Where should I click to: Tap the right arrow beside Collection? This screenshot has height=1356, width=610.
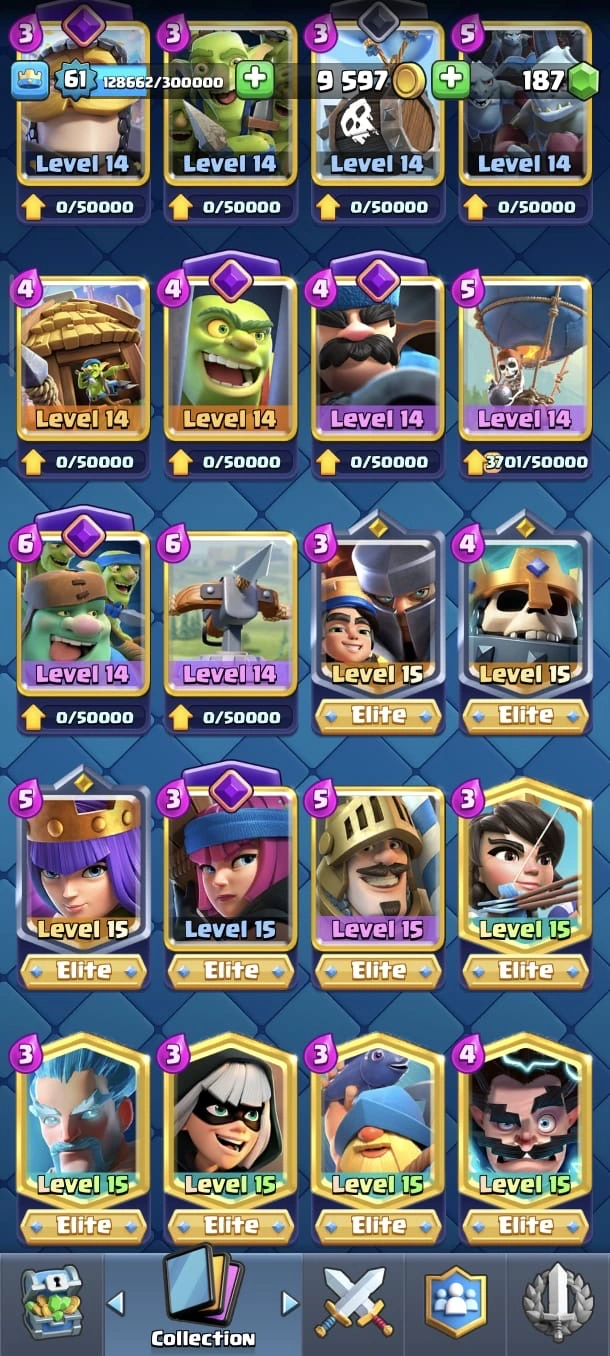tap(290, 1302)
